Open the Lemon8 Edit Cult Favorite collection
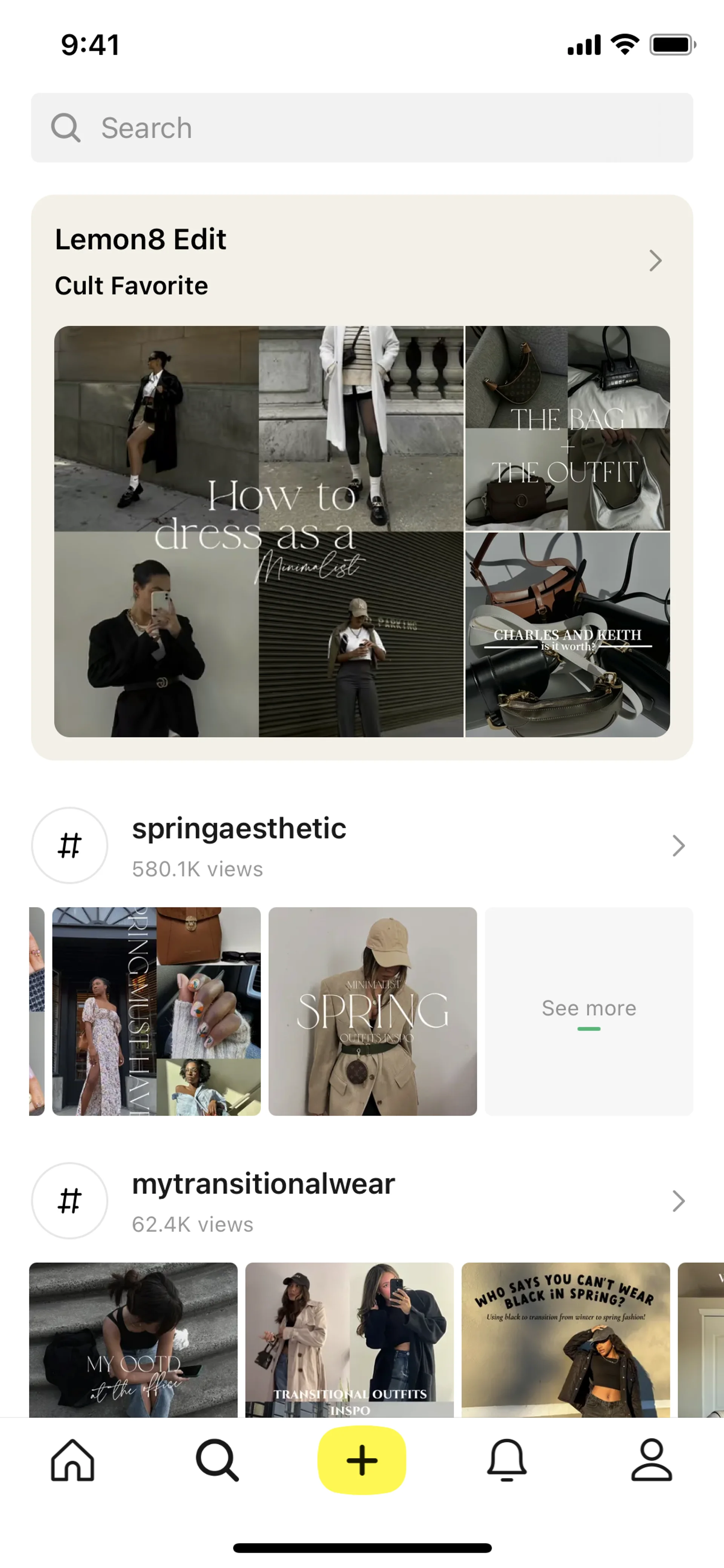The height and width of the screenshot is (1568, 724). tap(655, 261)
